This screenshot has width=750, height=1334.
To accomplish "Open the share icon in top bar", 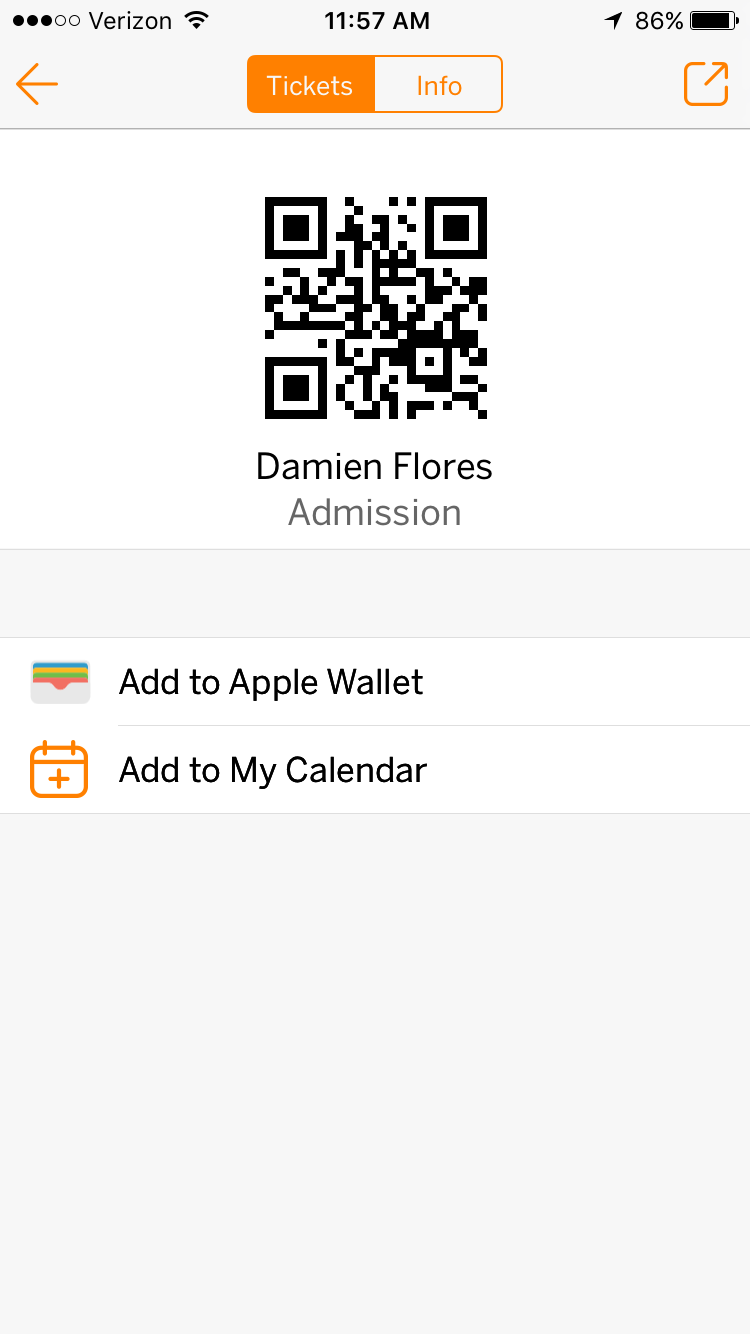I will 706,84.
